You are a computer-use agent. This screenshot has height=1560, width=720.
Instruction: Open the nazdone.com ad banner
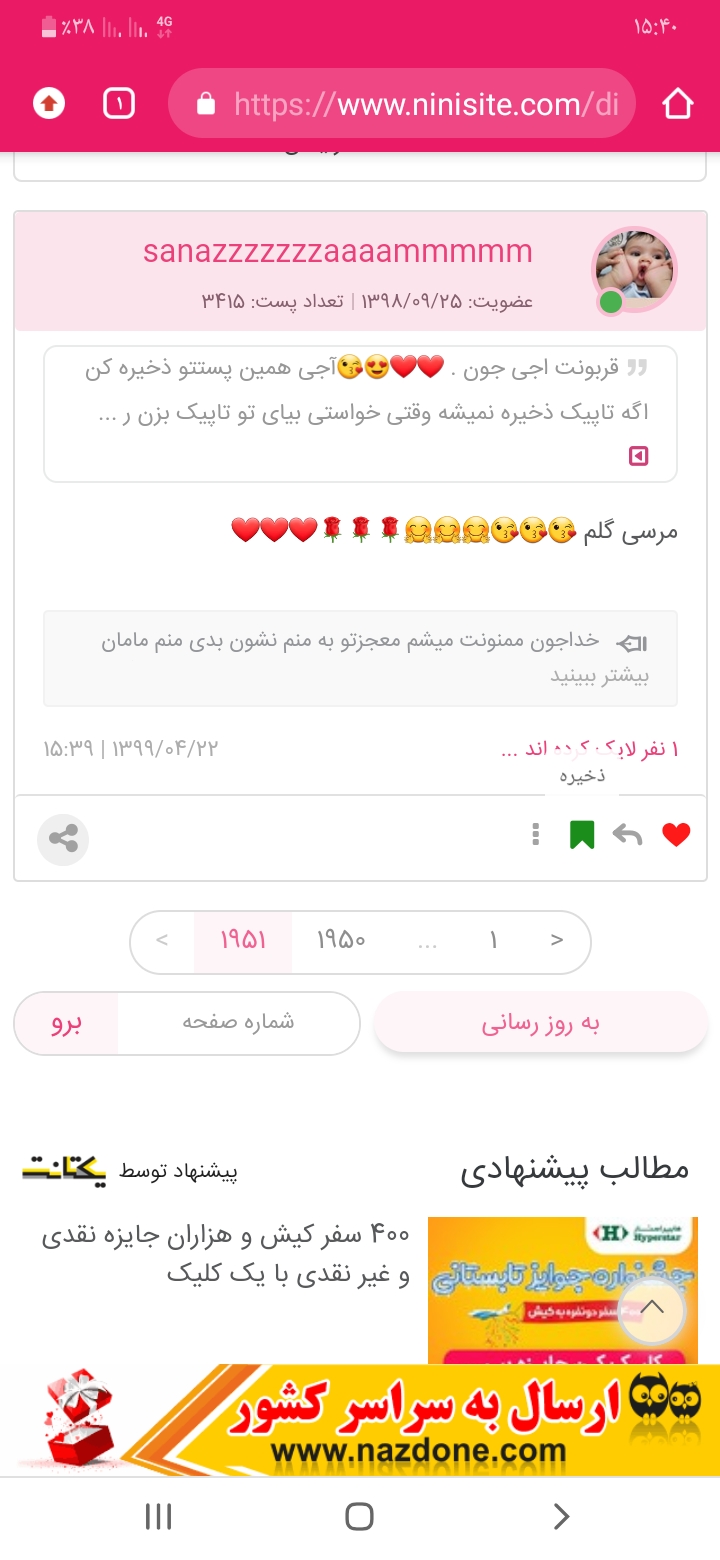[x=360, y=1420]
